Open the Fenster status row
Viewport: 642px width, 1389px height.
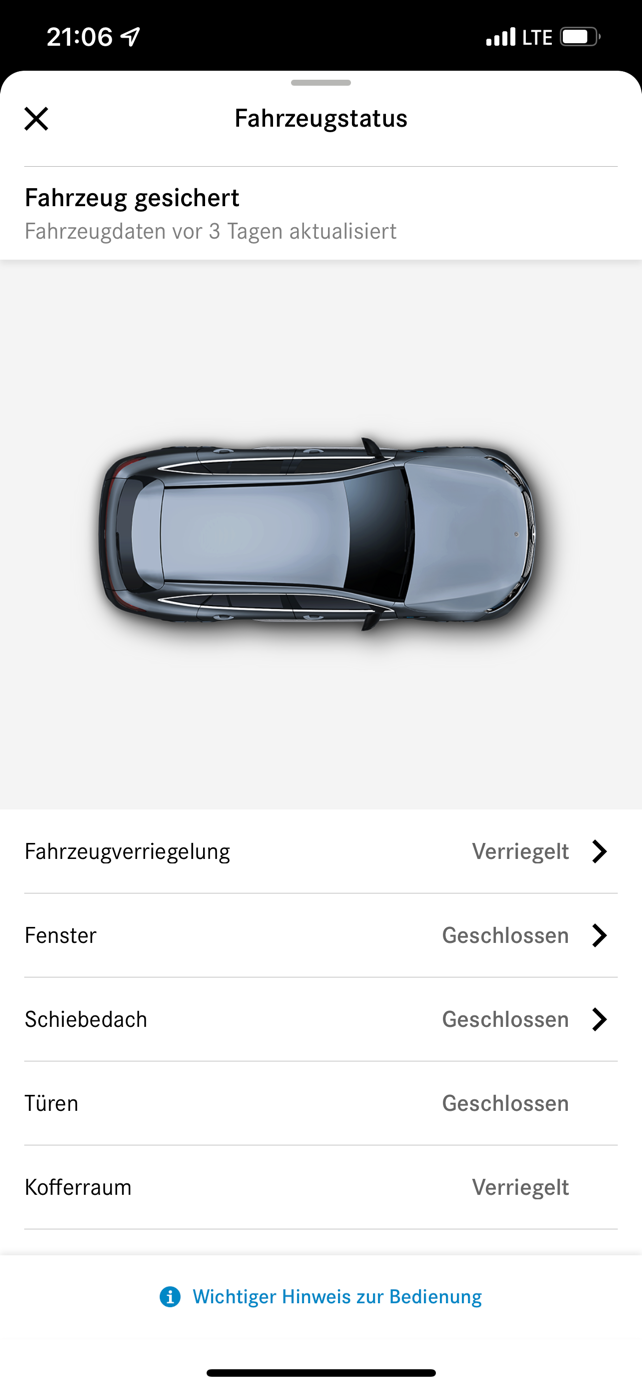321,936
